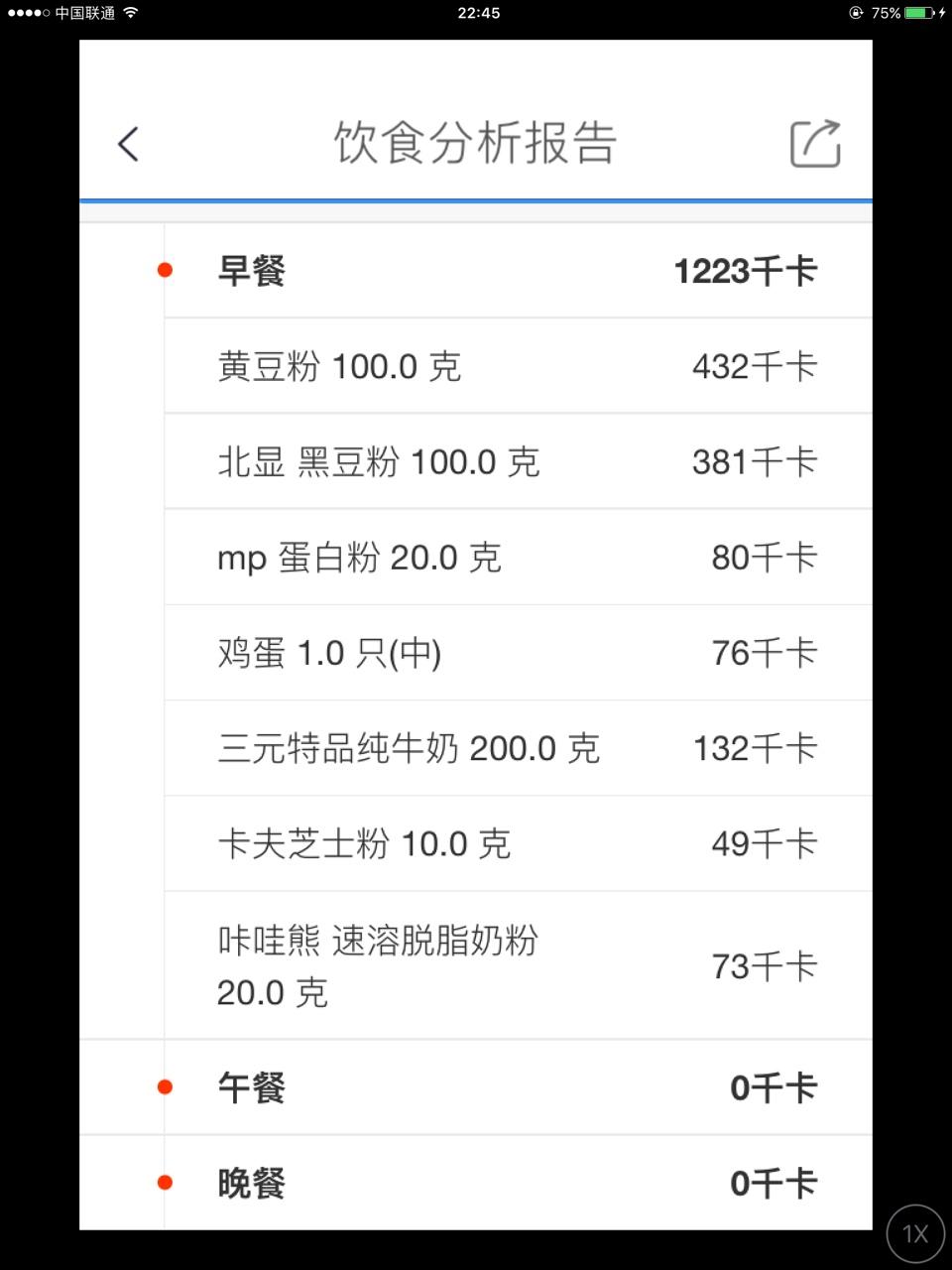Viewport: 952px width, 1270px height.
Task: Select the 晚餐 meal section header
Action: coord(251,1183)
